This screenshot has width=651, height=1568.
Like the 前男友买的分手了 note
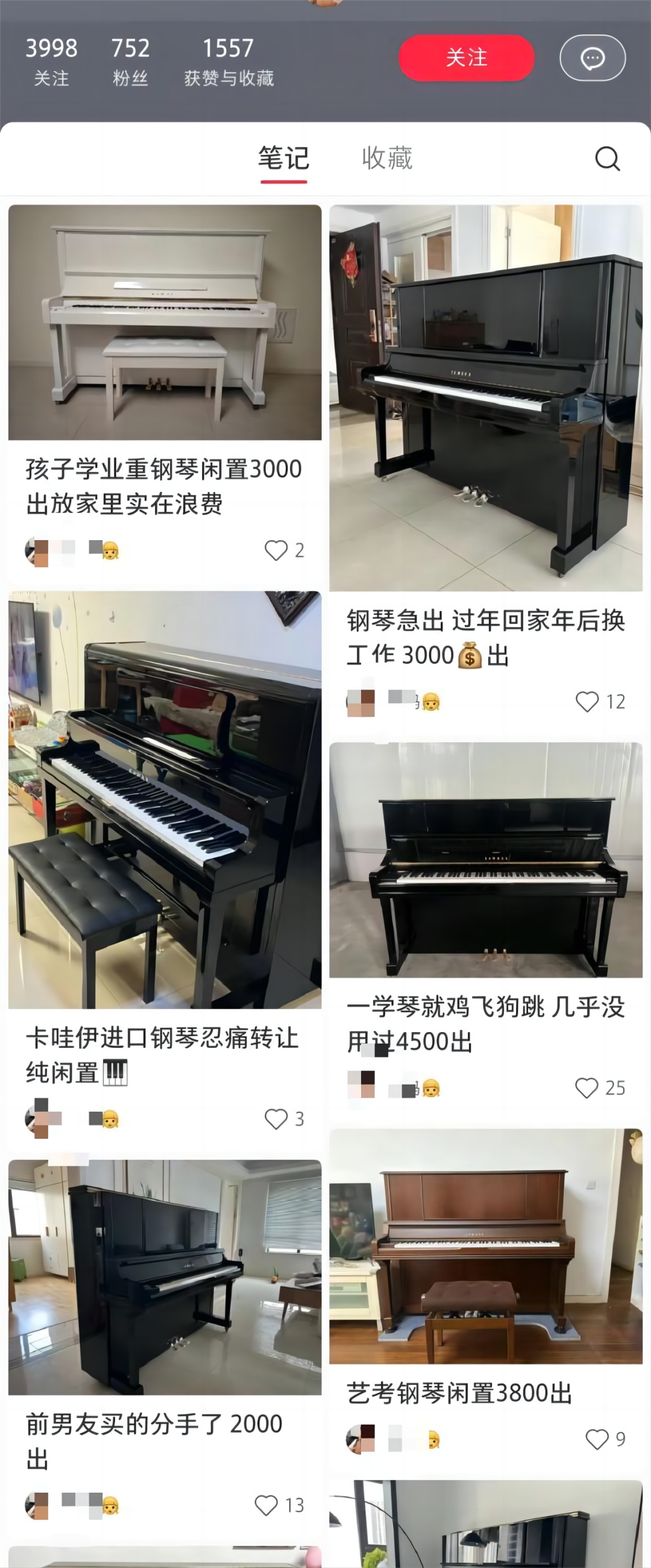coord(266,1505)
